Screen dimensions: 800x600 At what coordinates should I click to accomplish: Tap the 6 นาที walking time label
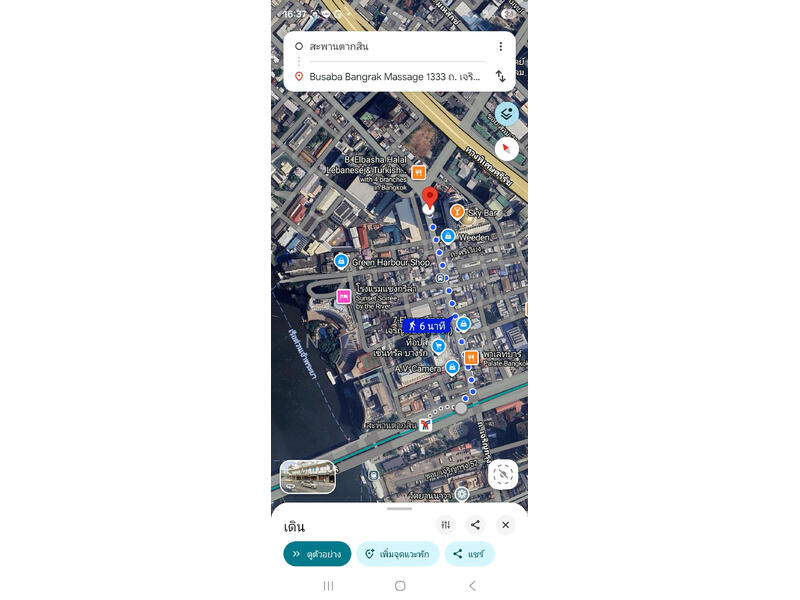tap(426, 326)
